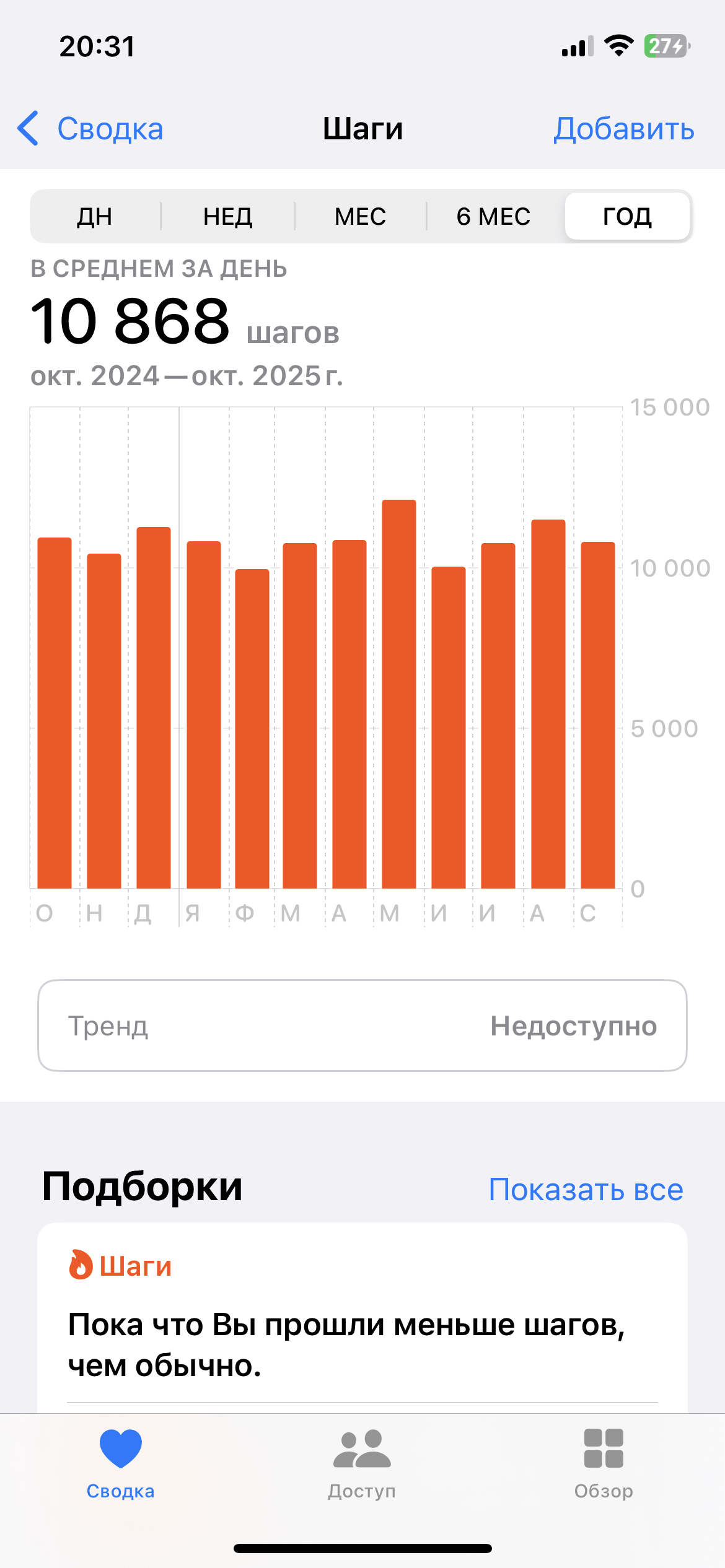
Task: Show the МЕС monthly chart
Action: point(360,217)
